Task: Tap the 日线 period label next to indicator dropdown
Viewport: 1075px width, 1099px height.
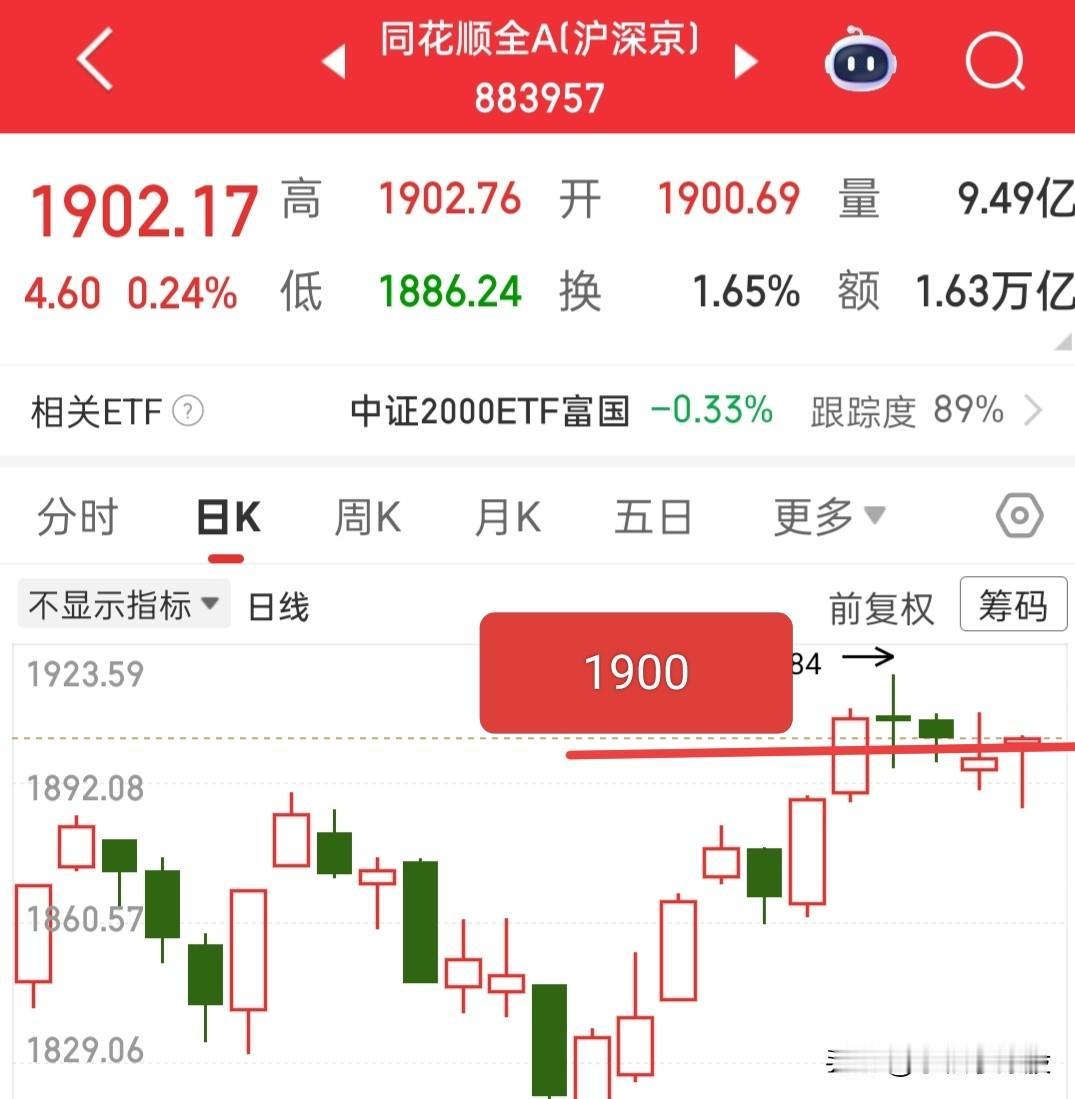Action: [x=277, y=606]
